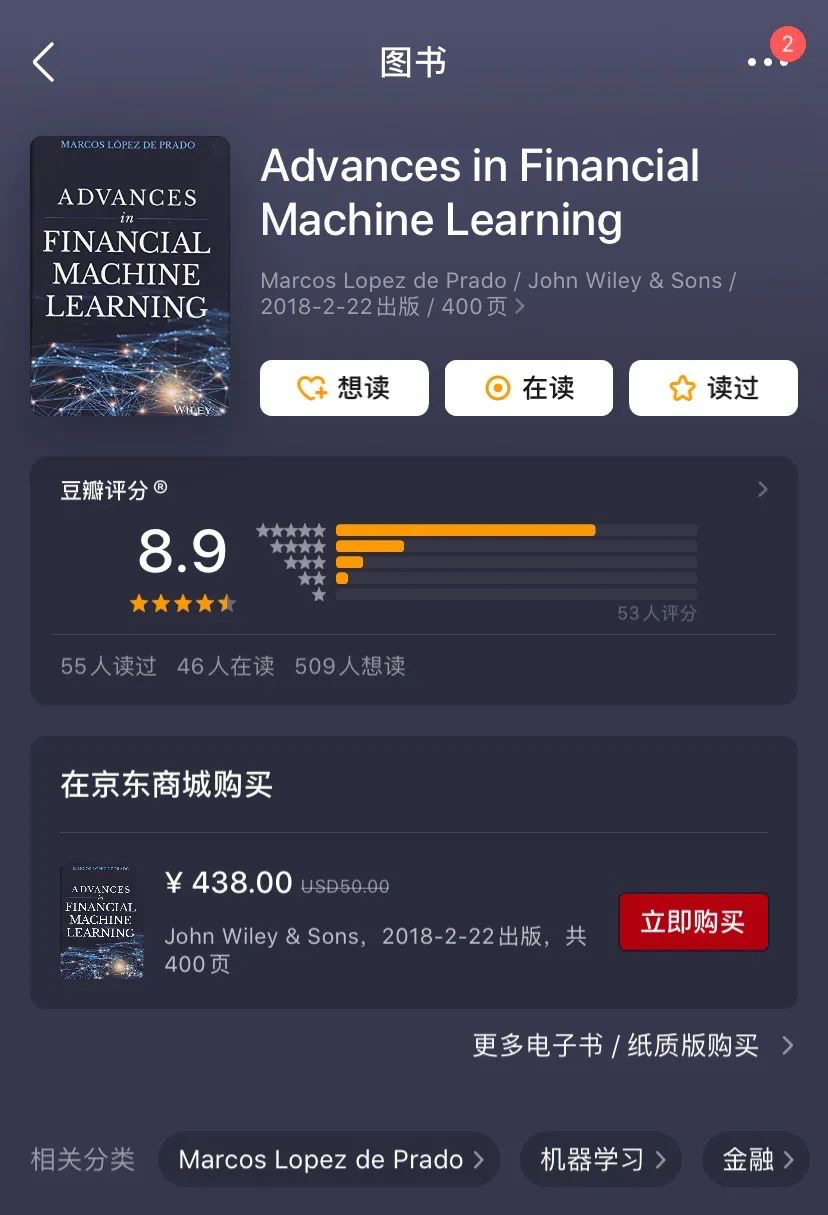This screenshot has height=1215, width=828.
Task: Switch to the 图书 title bar section
Action: tap(413, 62)
